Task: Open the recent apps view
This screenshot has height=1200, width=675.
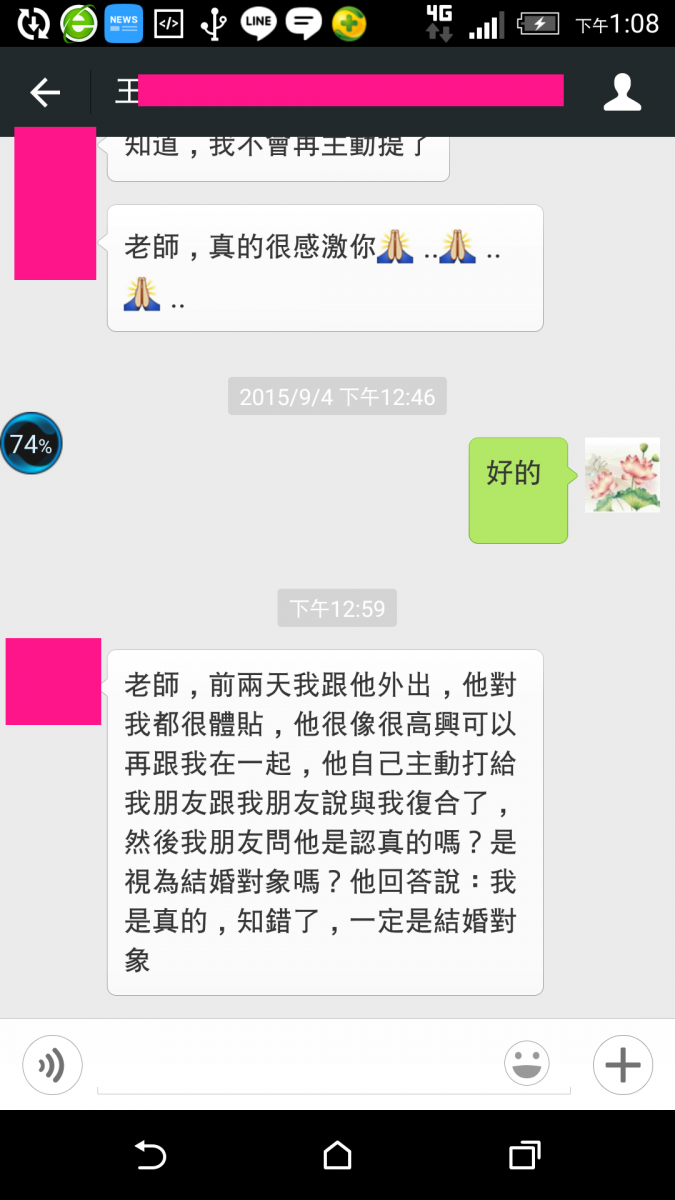Action: pos(524,1156)
